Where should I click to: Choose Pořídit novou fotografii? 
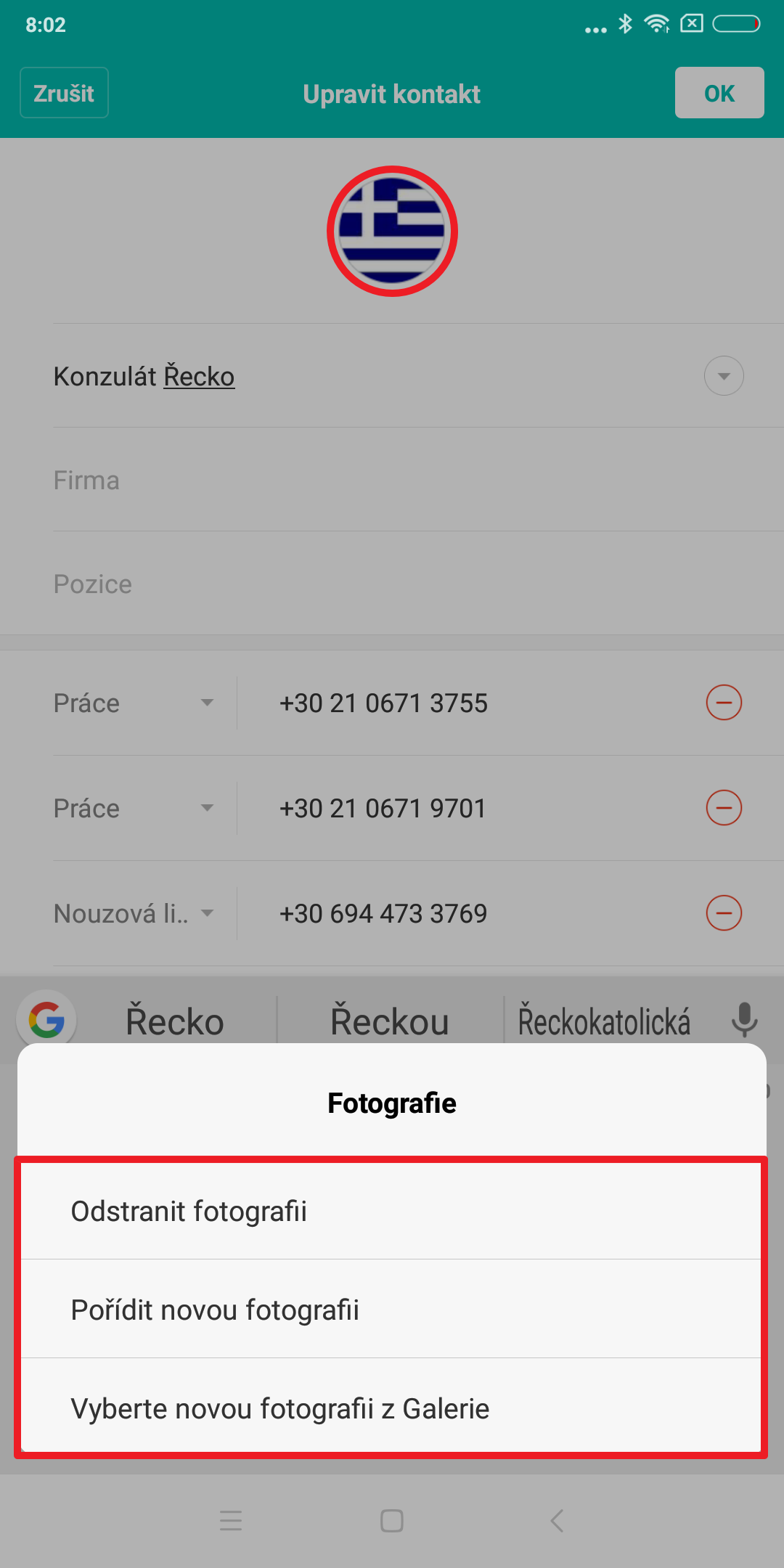[x=391, y=1310]
